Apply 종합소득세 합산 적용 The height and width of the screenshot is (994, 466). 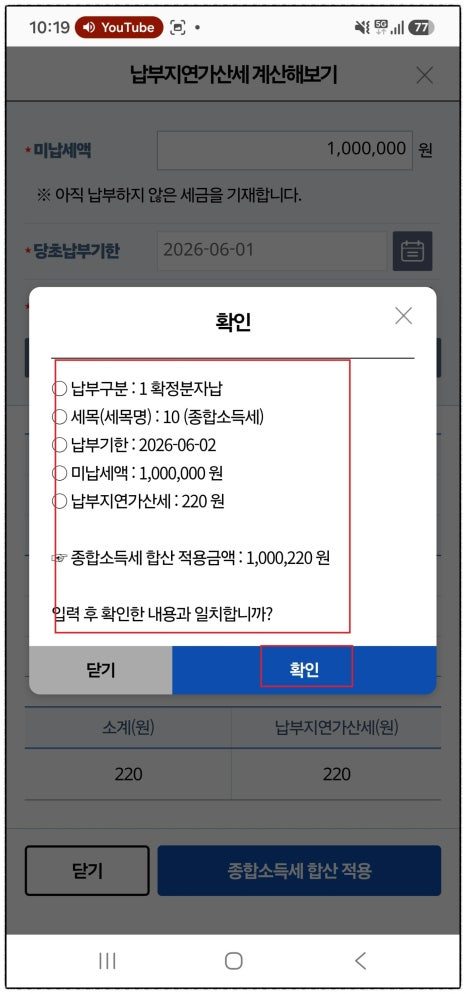click(x=299, y=870)
